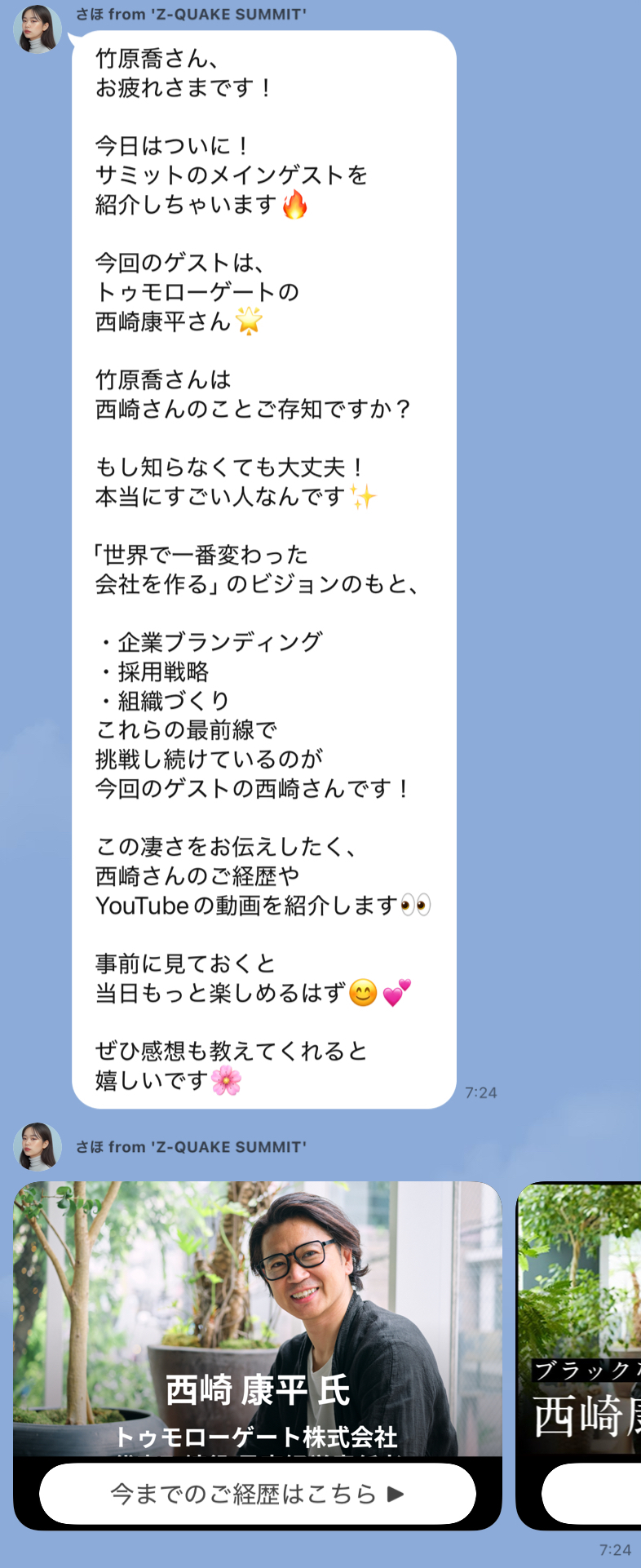
Task: Tap sender name さほ from 'Z-QUAKE SUMMIT'
Action: 192,13
